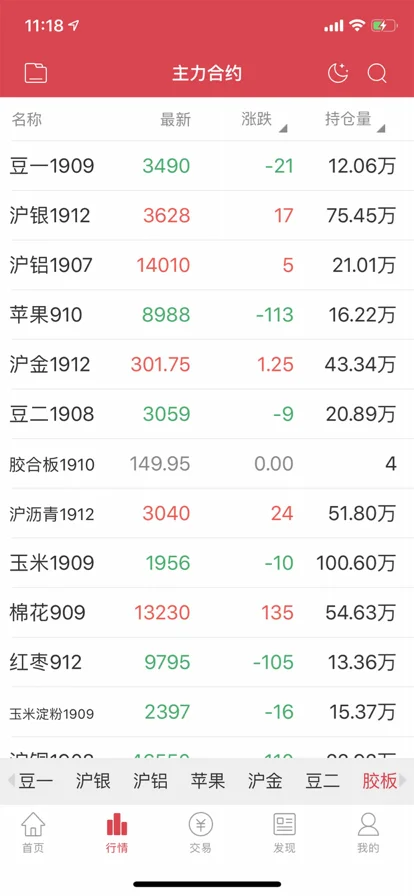Open the 玉米1909 contract row
The width and height of the screenshot is (414, 896).
(x=207, y=563)
